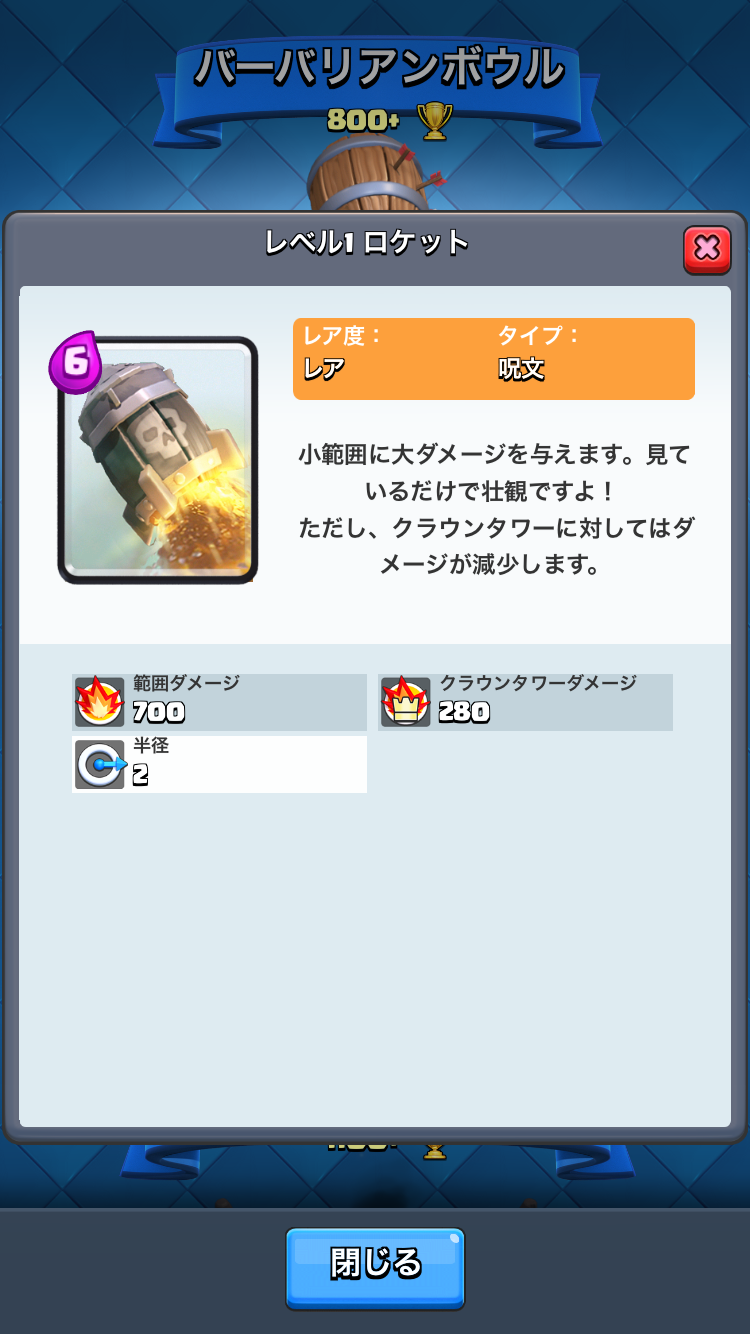Tap the blue 閉じる button

375,1266
